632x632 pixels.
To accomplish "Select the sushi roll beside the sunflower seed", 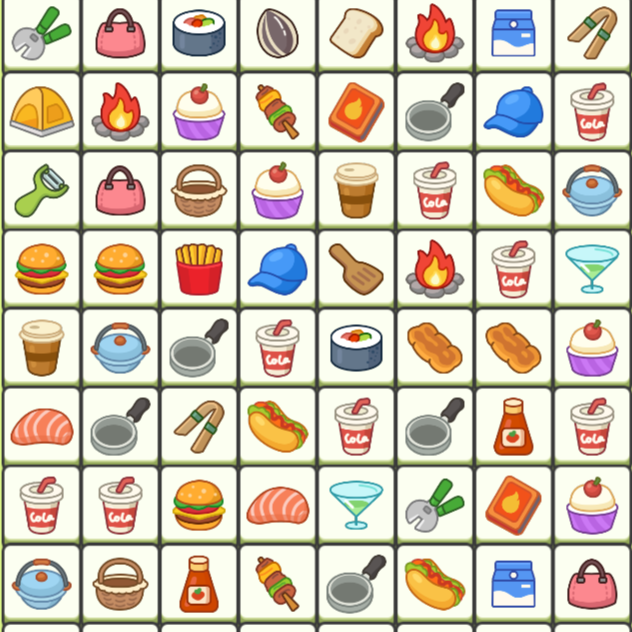I will point(199,33).
